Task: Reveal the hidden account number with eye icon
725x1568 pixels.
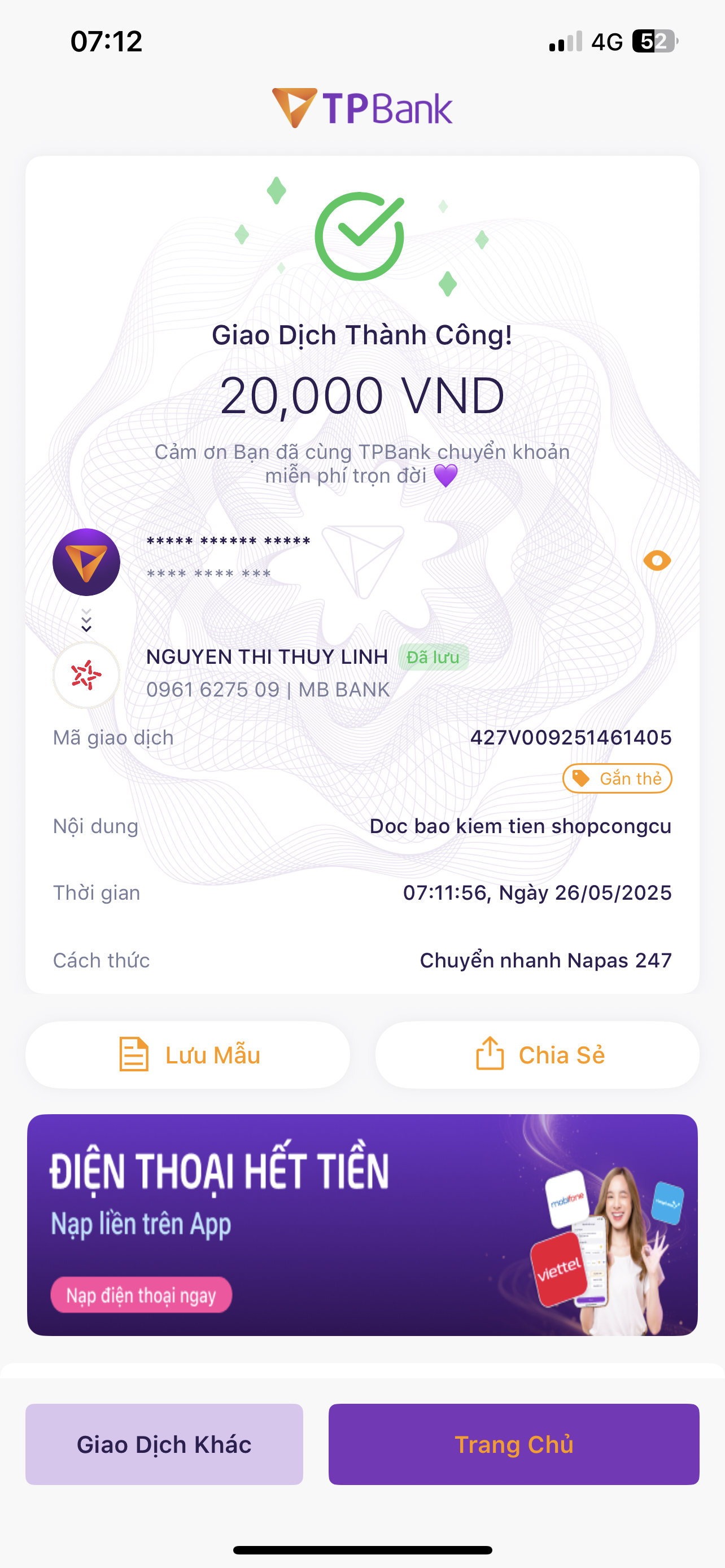Action: [x=657, y=560]
